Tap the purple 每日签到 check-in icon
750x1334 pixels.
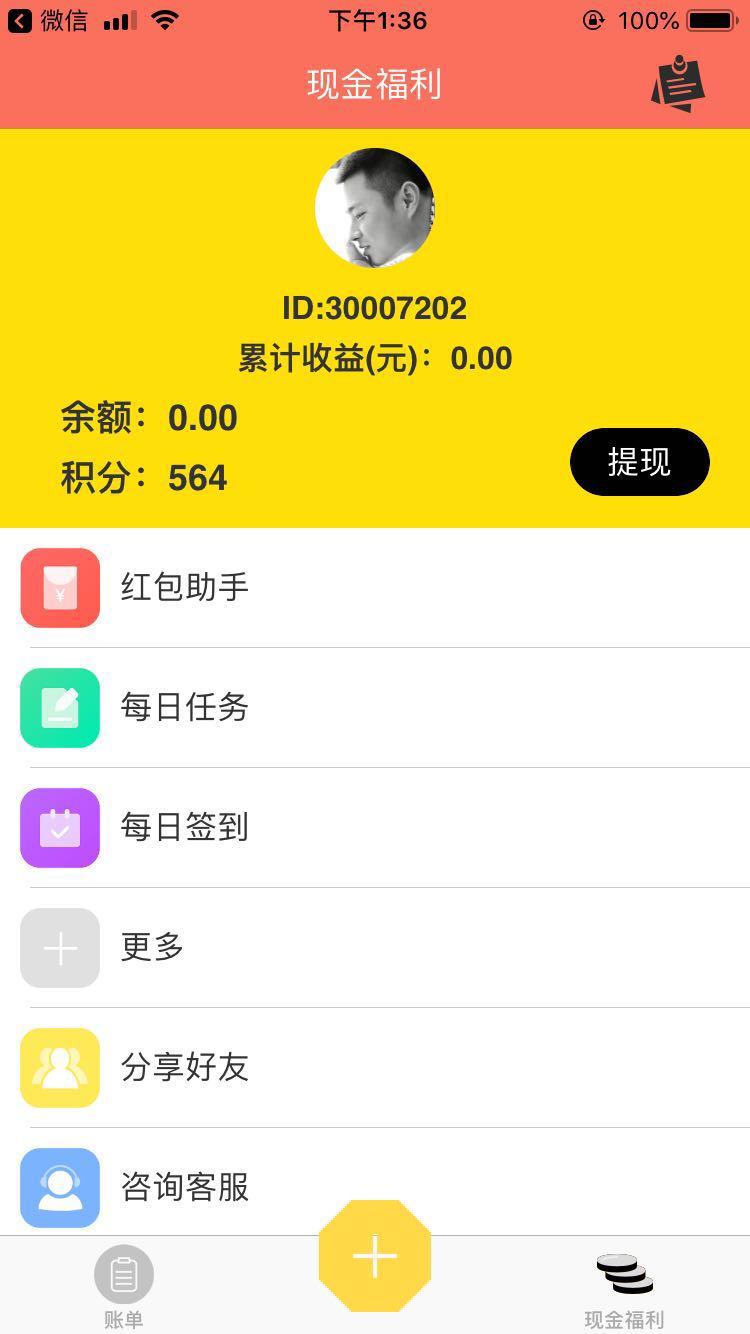coord(59,828)
